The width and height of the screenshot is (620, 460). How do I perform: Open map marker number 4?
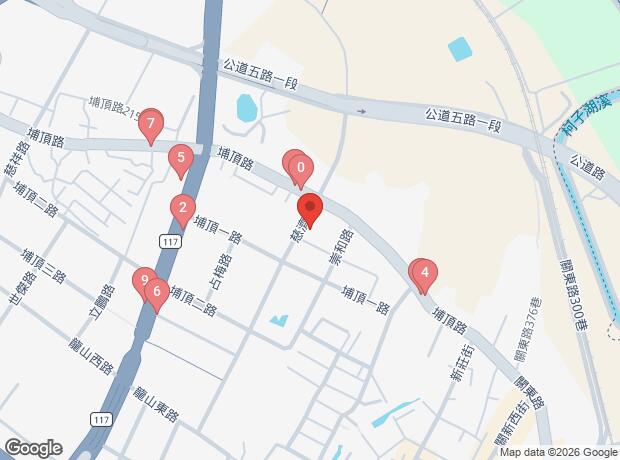[425, 272]
